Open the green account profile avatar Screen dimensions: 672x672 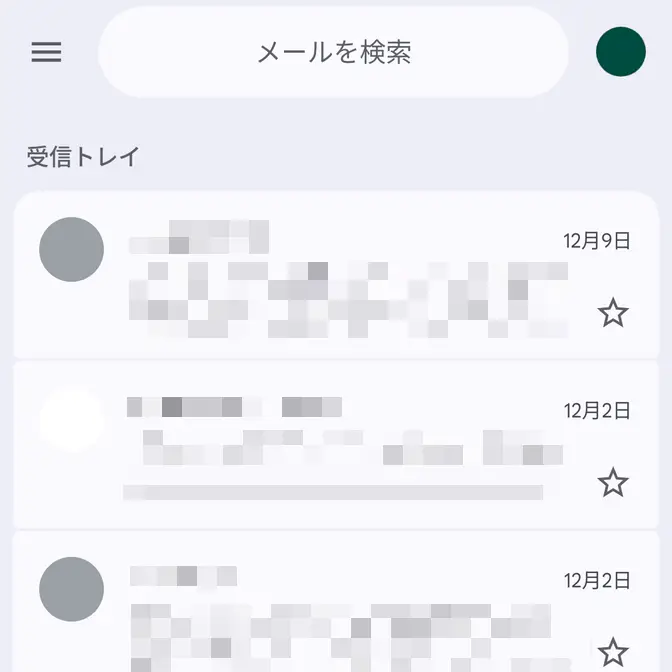tap(620, 52)
